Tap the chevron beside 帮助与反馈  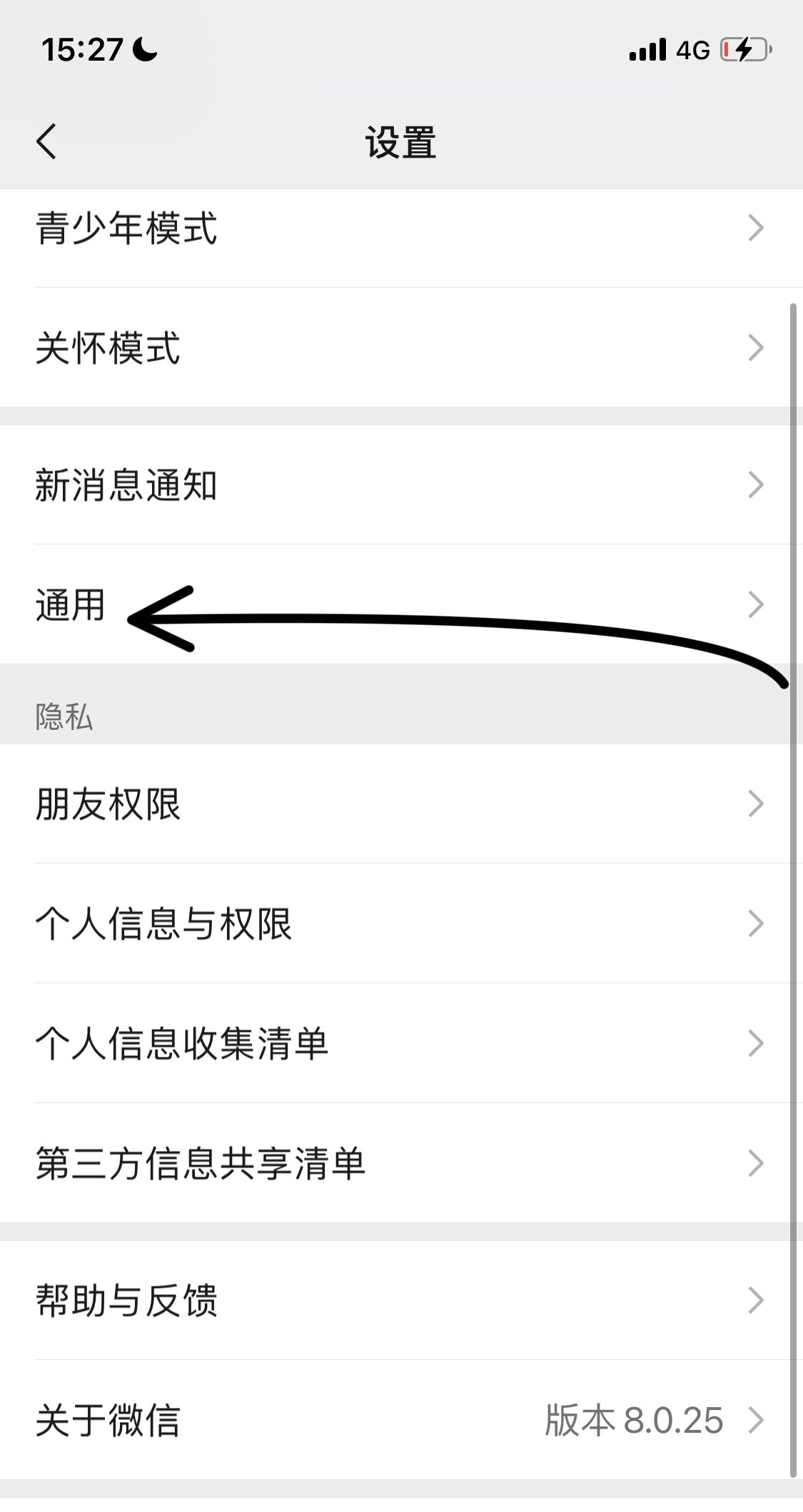(x=756, y=1302)
